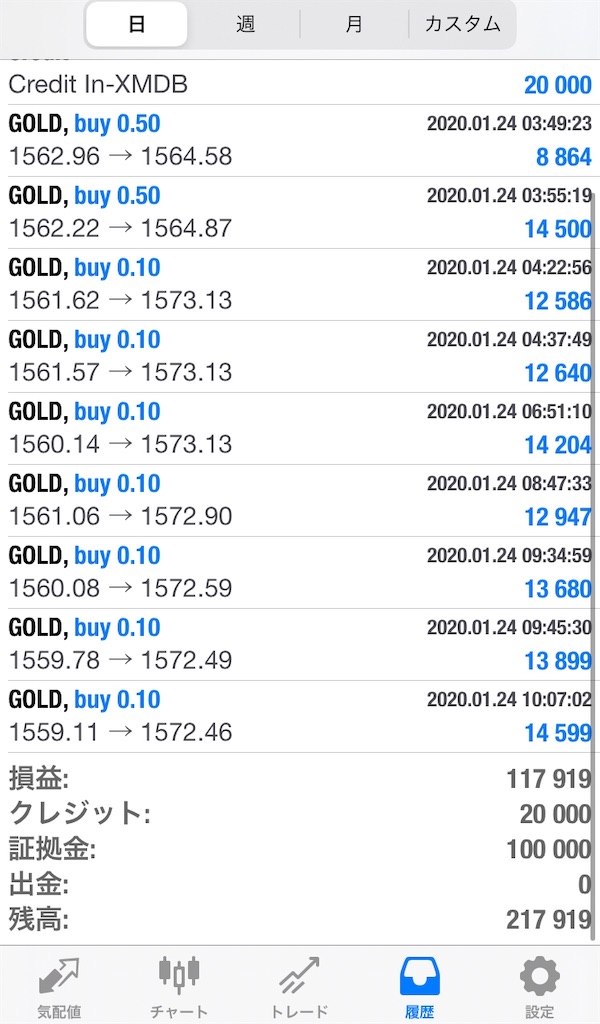This screenshot has height=1024, width=600.
Task: Open the カスタム custom period
Action: click(x=462, y=25)
